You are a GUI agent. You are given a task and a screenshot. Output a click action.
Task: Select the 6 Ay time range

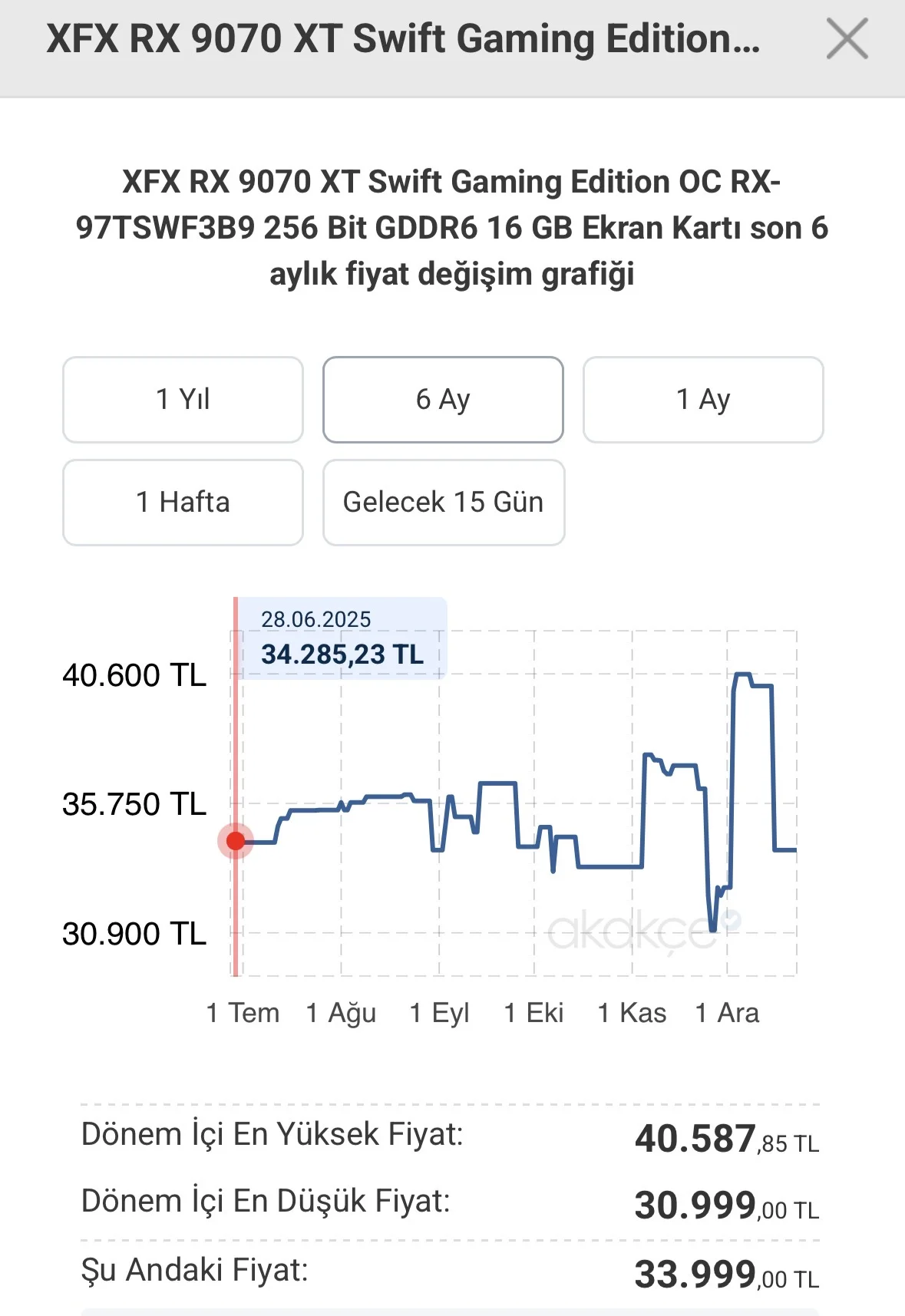(x=443, y=400)
